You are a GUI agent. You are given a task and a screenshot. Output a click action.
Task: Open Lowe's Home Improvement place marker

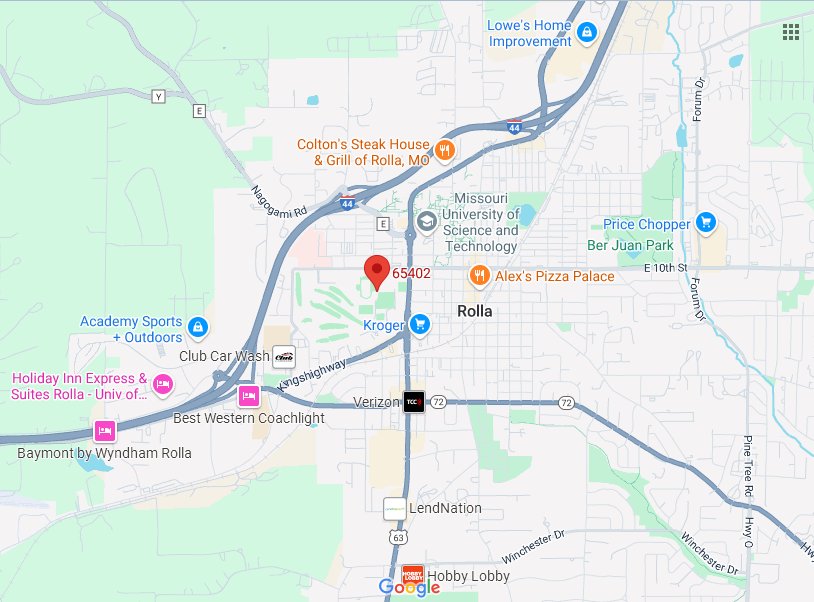click(585, 33)
